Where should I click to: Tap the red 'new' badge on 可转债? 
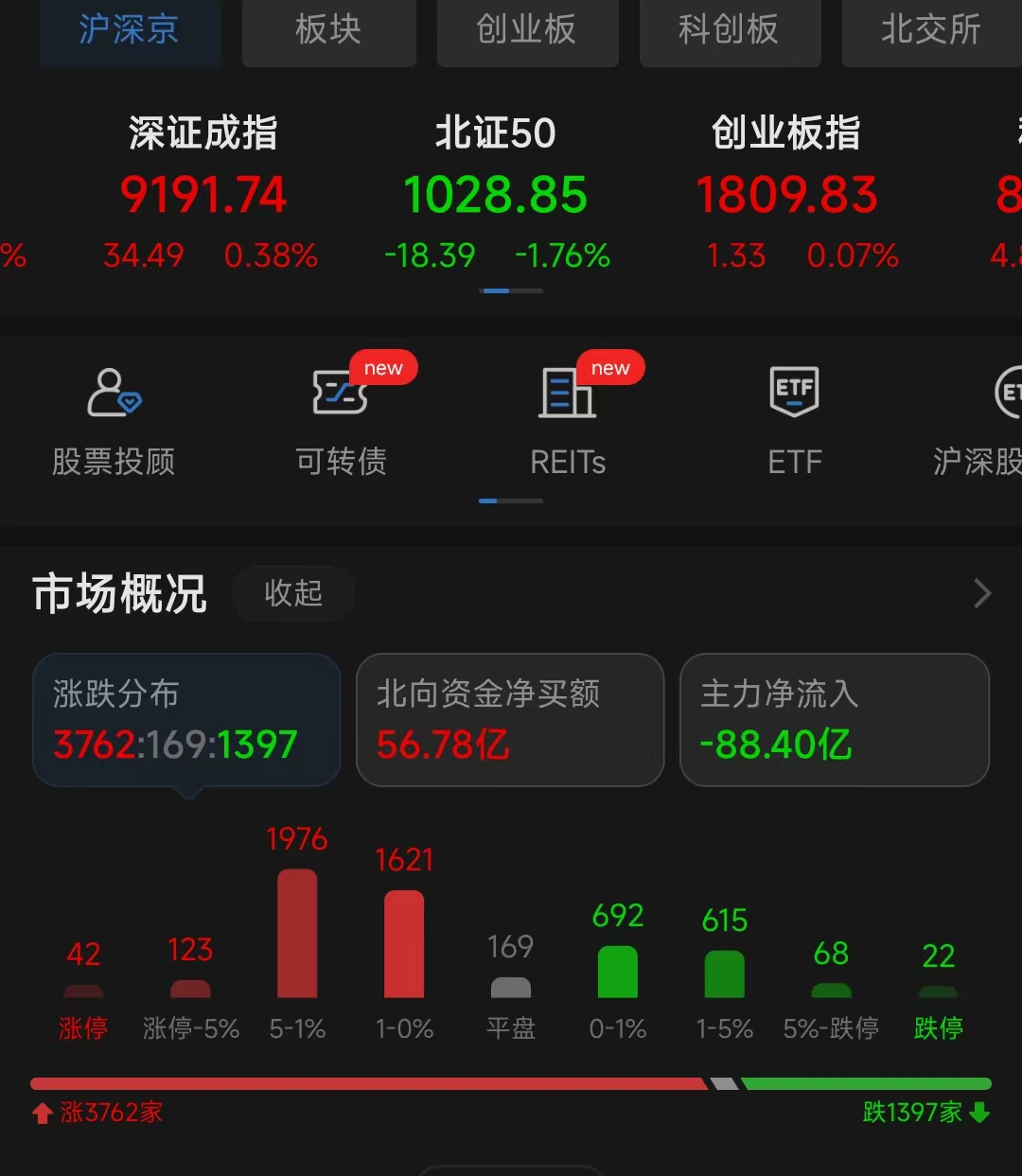383,367
